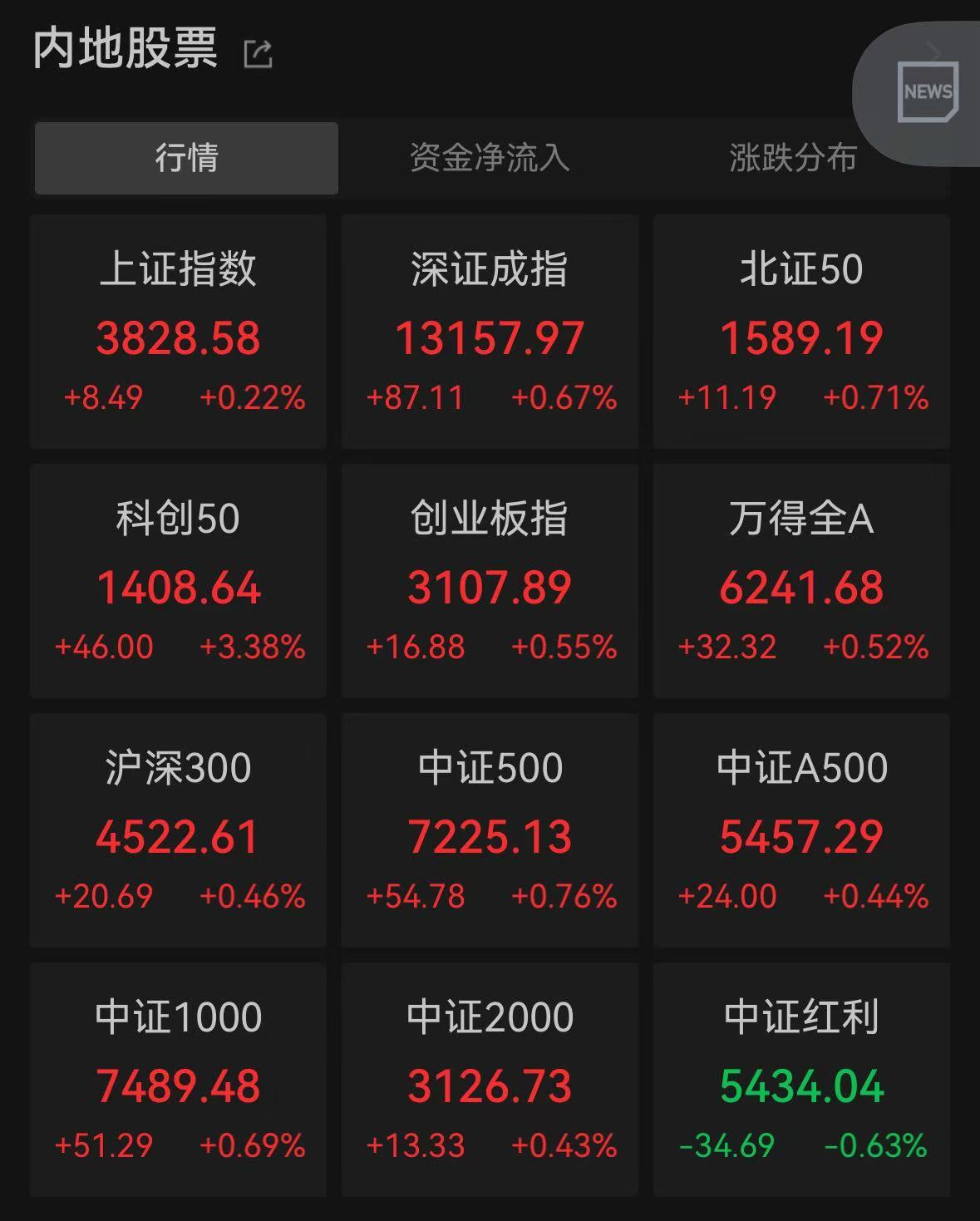View 中证红利 index details
The height and width of the screenshot is (1221, 980).
pos(801,1080)
